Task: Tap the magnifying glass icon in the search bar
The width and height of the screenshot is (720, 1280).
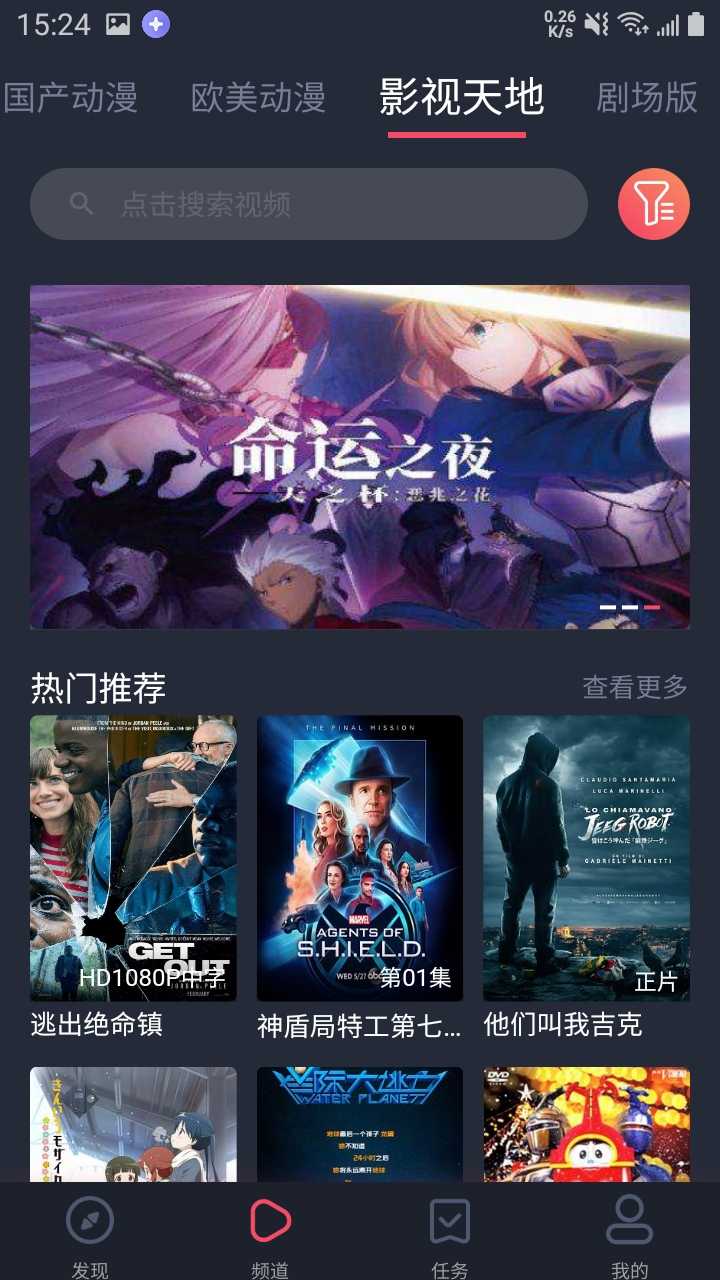Action: 82,203
